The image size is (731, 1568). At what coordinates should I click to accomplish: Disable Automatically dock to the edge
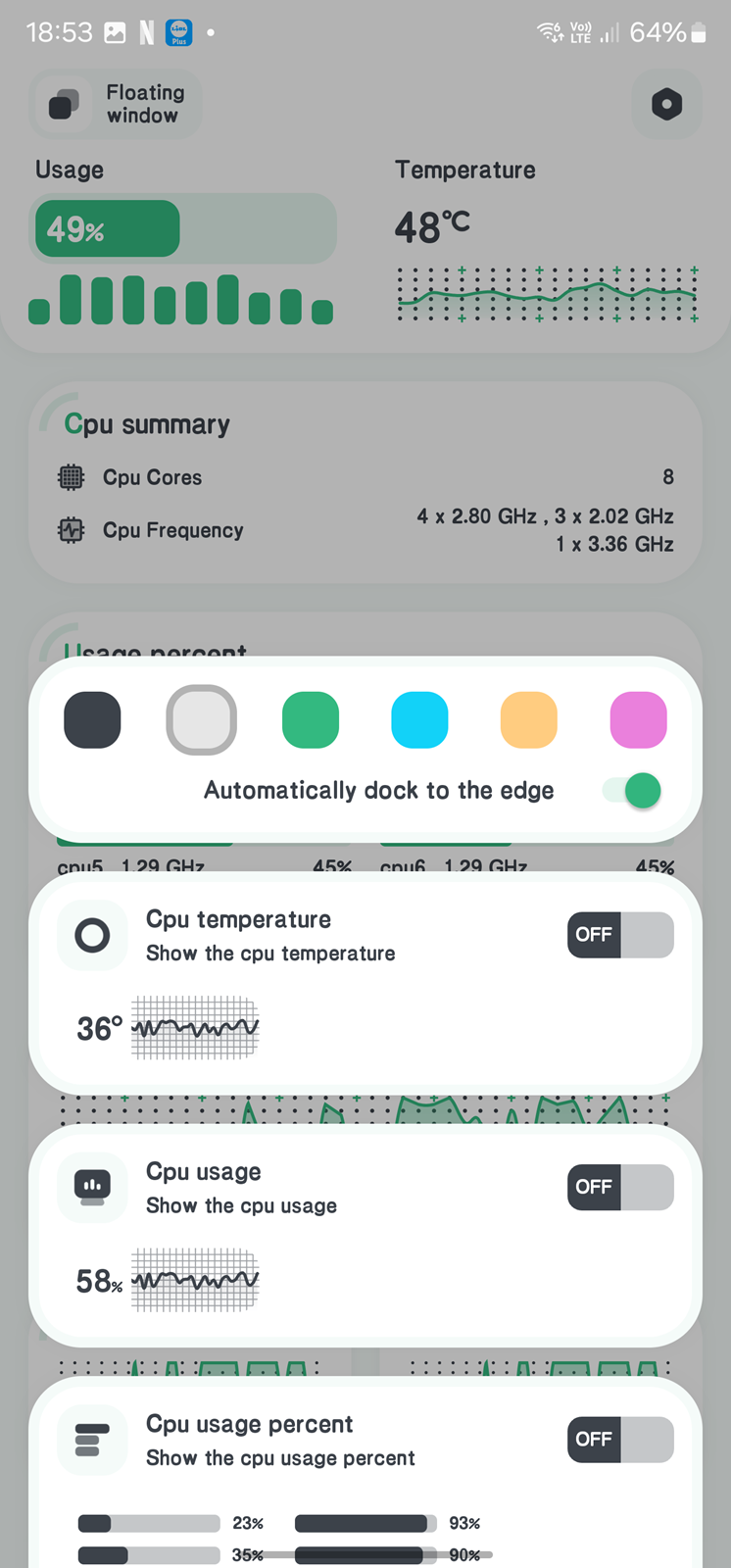click(632, 790)
